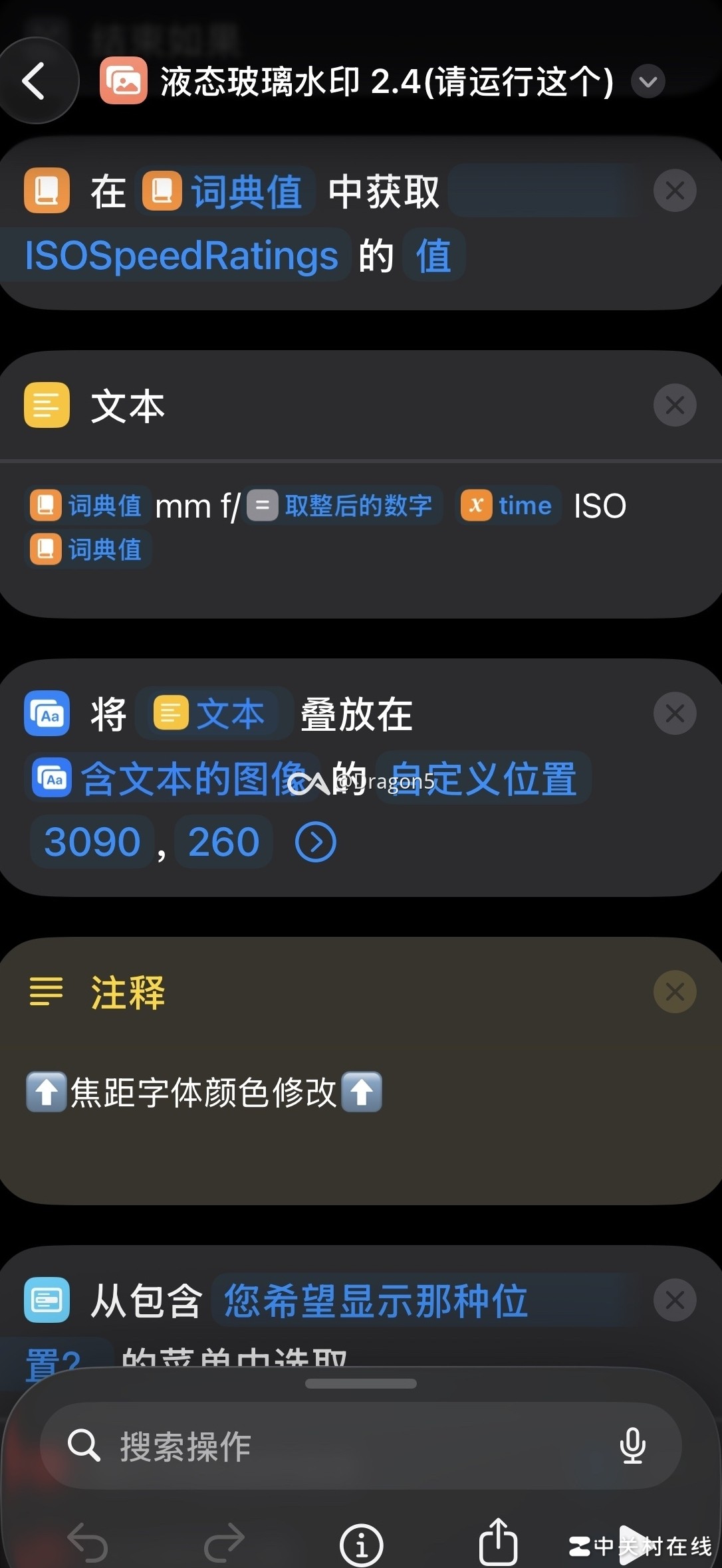
Task: Open the shortcut info details
Action: point(361,1545)
